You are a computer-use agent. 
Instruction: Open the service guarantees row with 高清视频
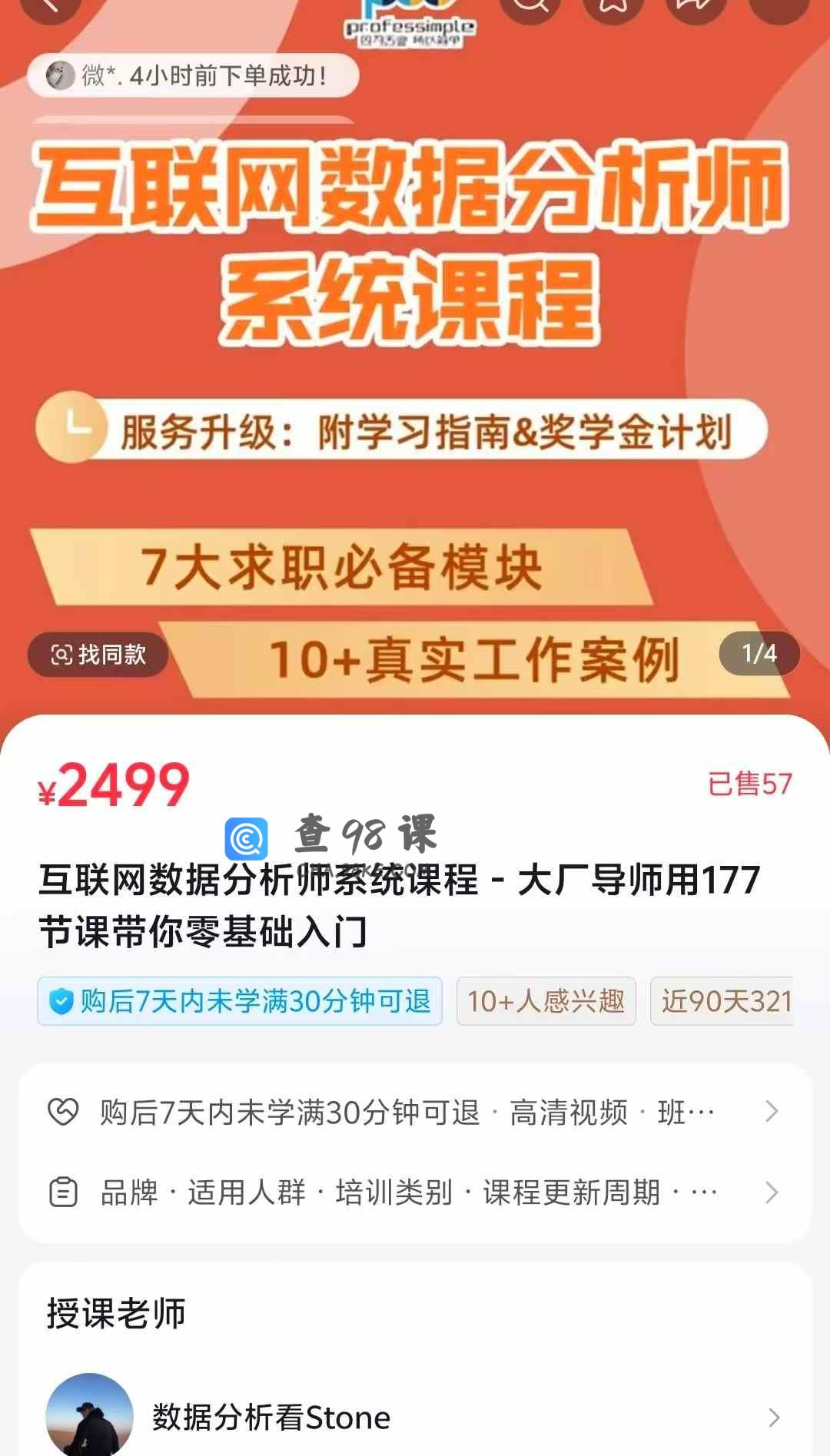[x=415, y=1112]
